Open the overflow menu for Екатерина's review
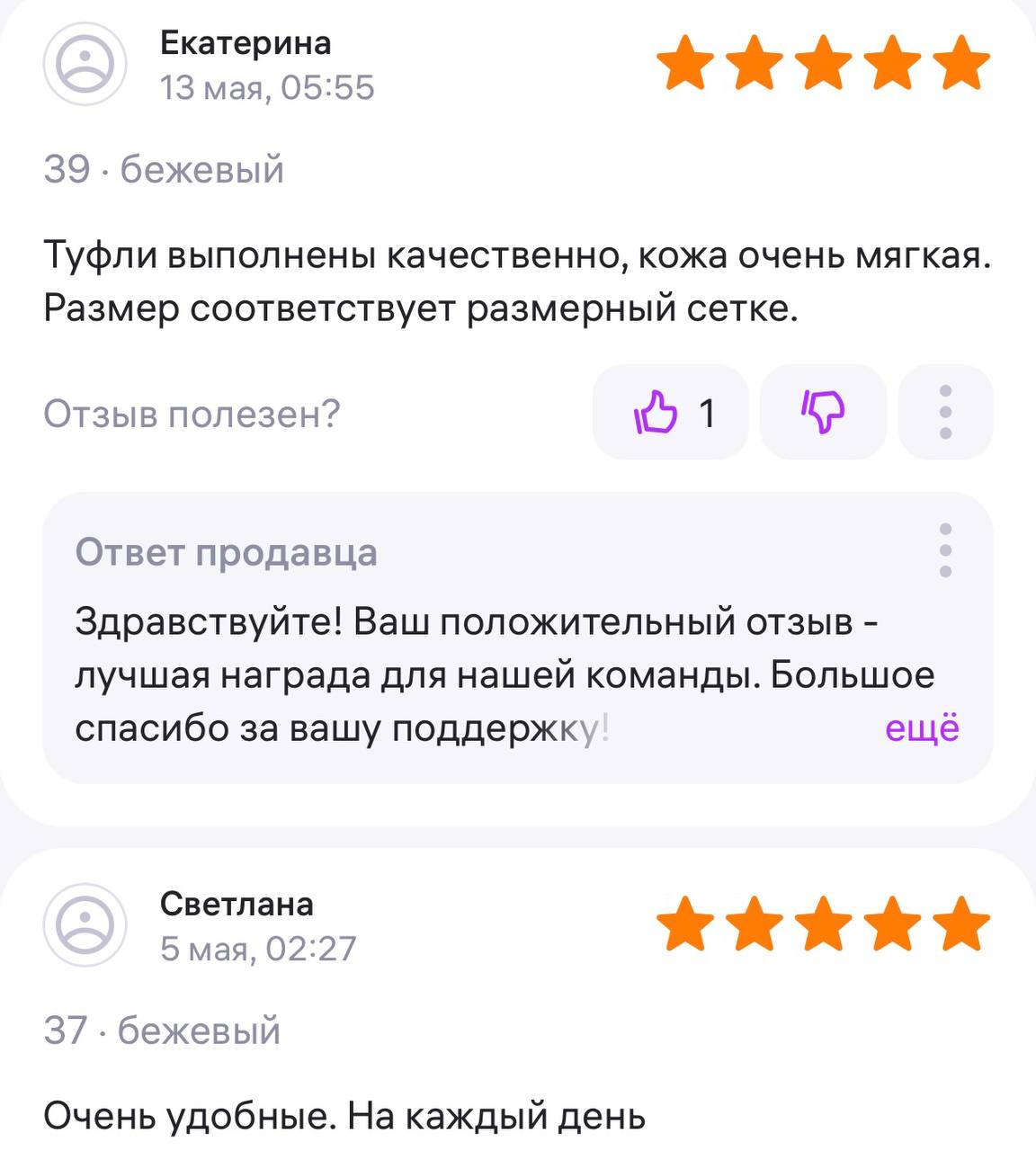The height and width of the screenshot is (1151, 1036). click(945, 413)
